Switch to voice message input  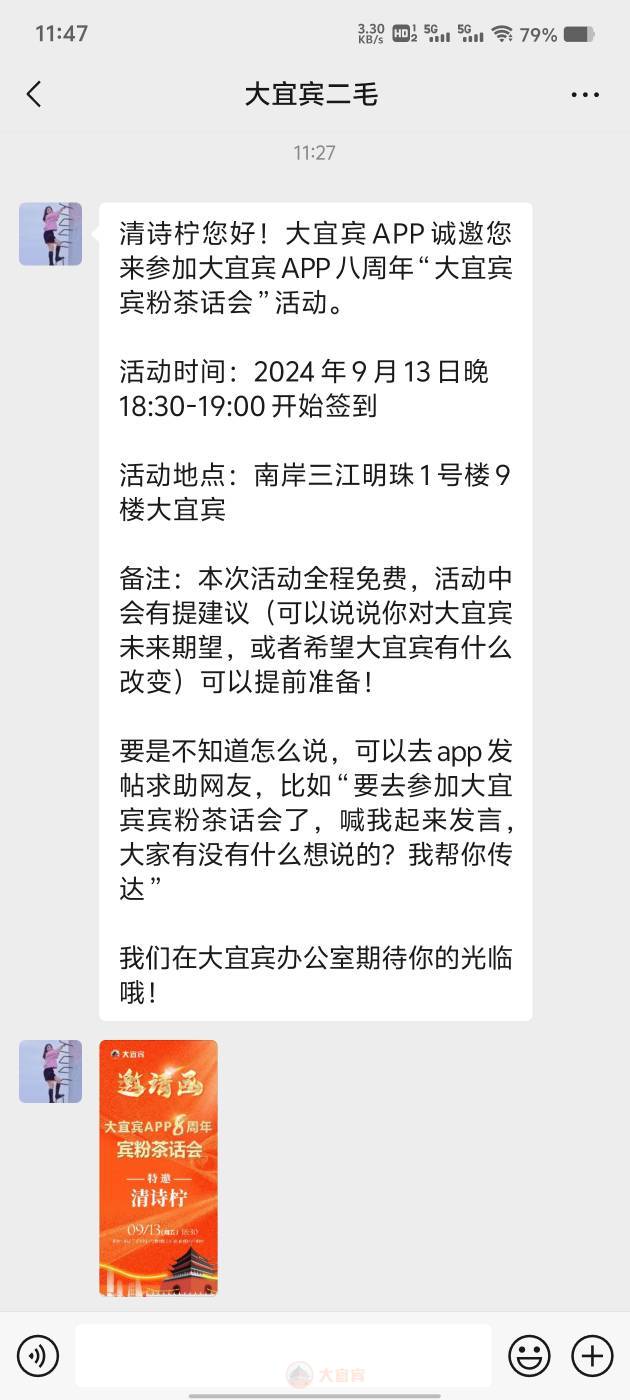tap(38, 1356)
